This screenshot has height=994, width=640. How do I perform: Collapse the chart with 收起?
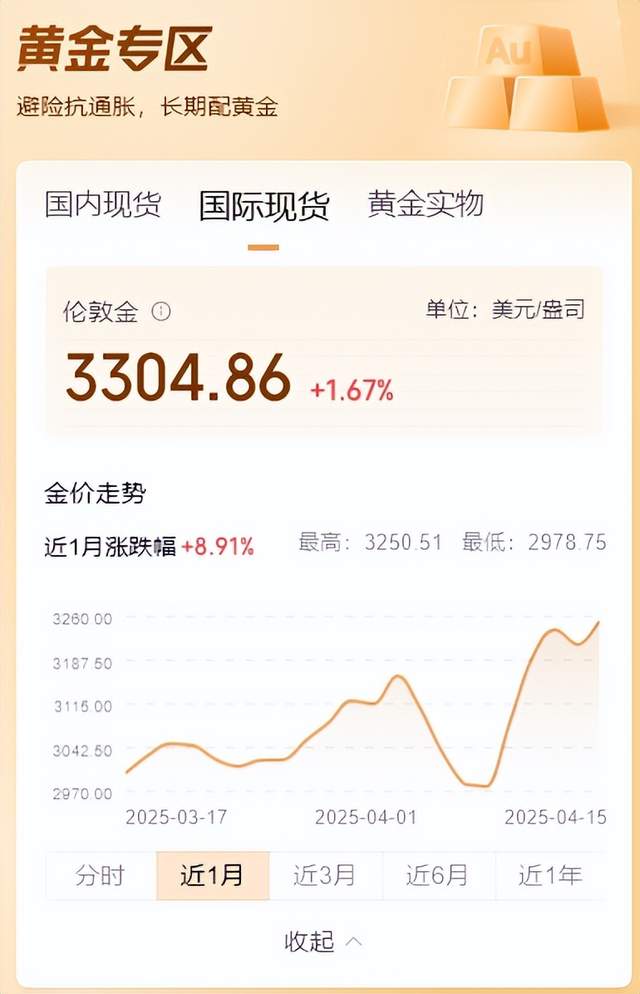(323, 941)
